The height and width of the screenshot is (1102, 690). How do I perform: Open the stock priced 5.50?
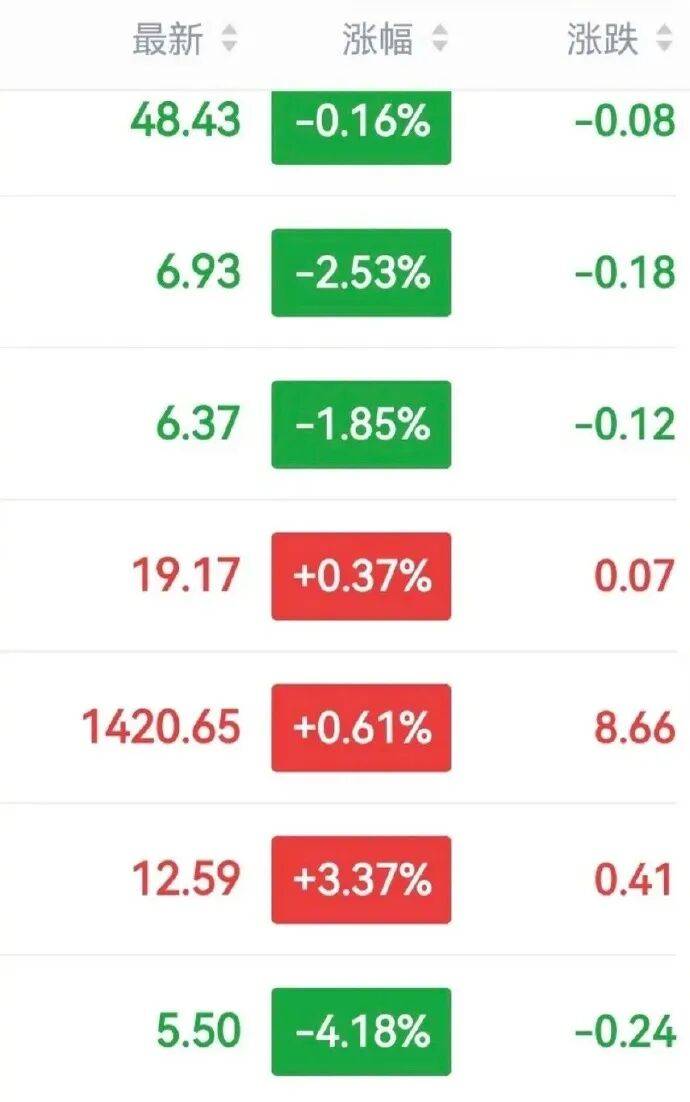click(198, 1032)
